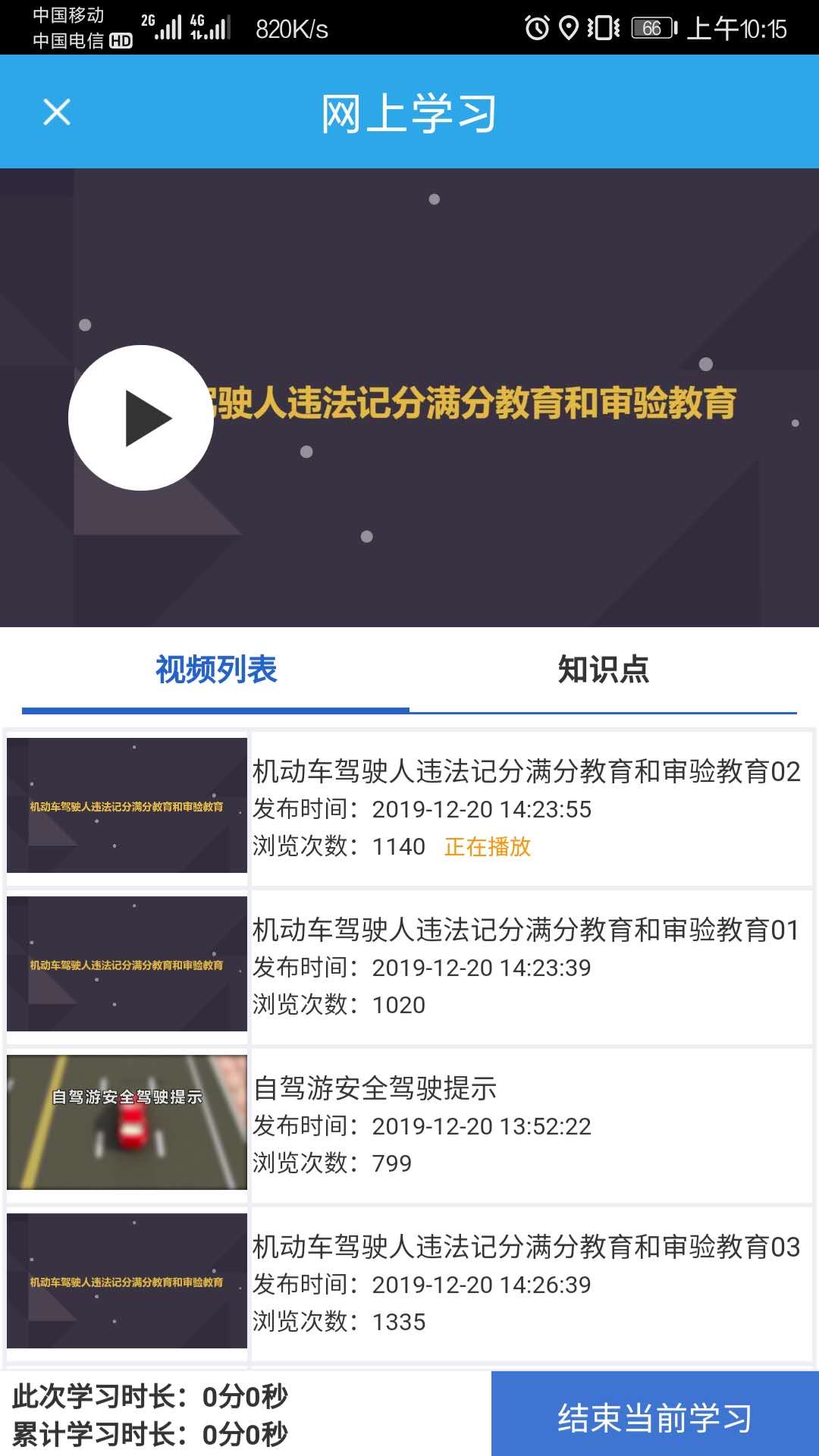Close the 网上学习 page
This screenshot has width=819, height=1456.
57,112
